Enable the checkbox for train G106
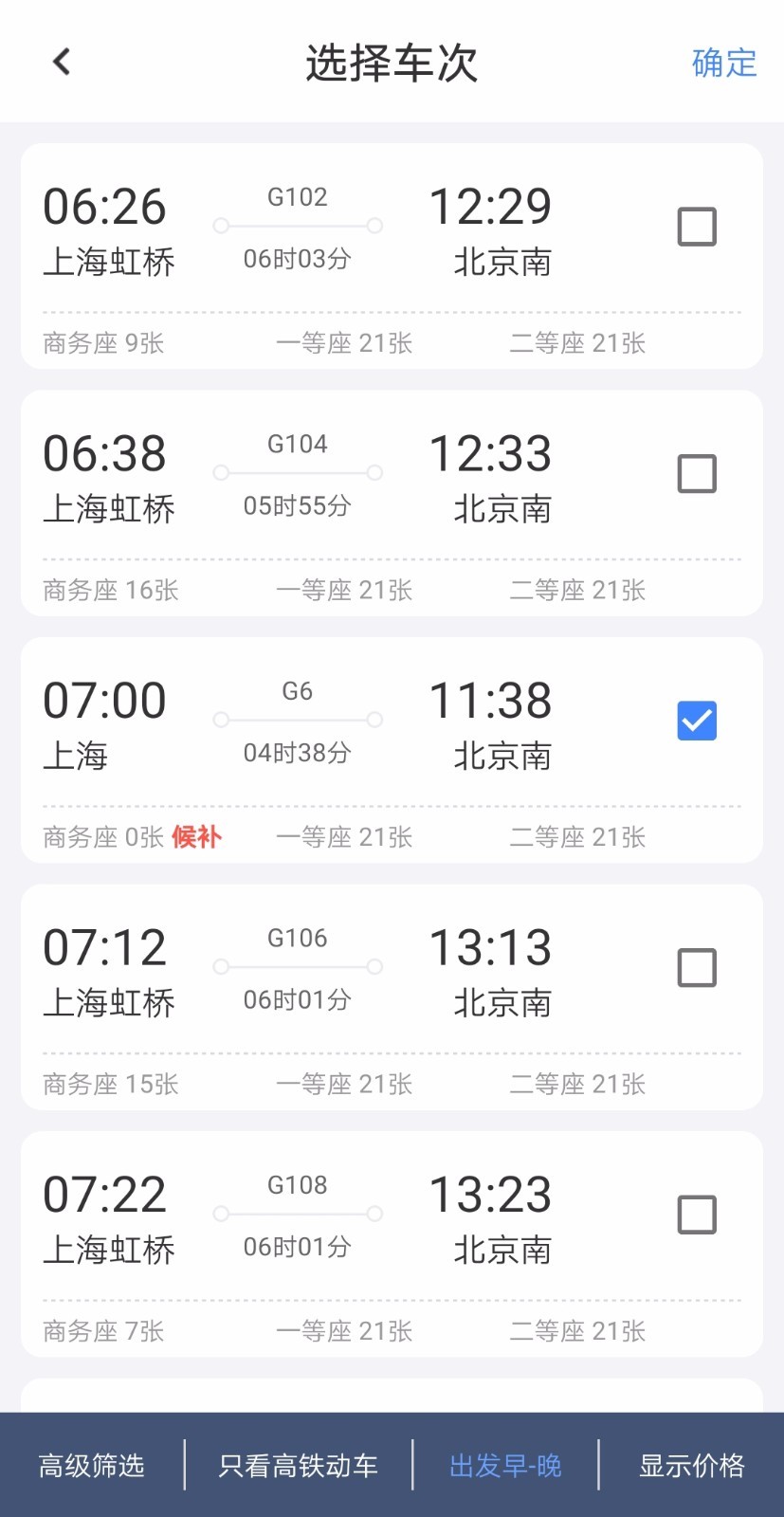784x1517 pixels. tap(697, 968)
